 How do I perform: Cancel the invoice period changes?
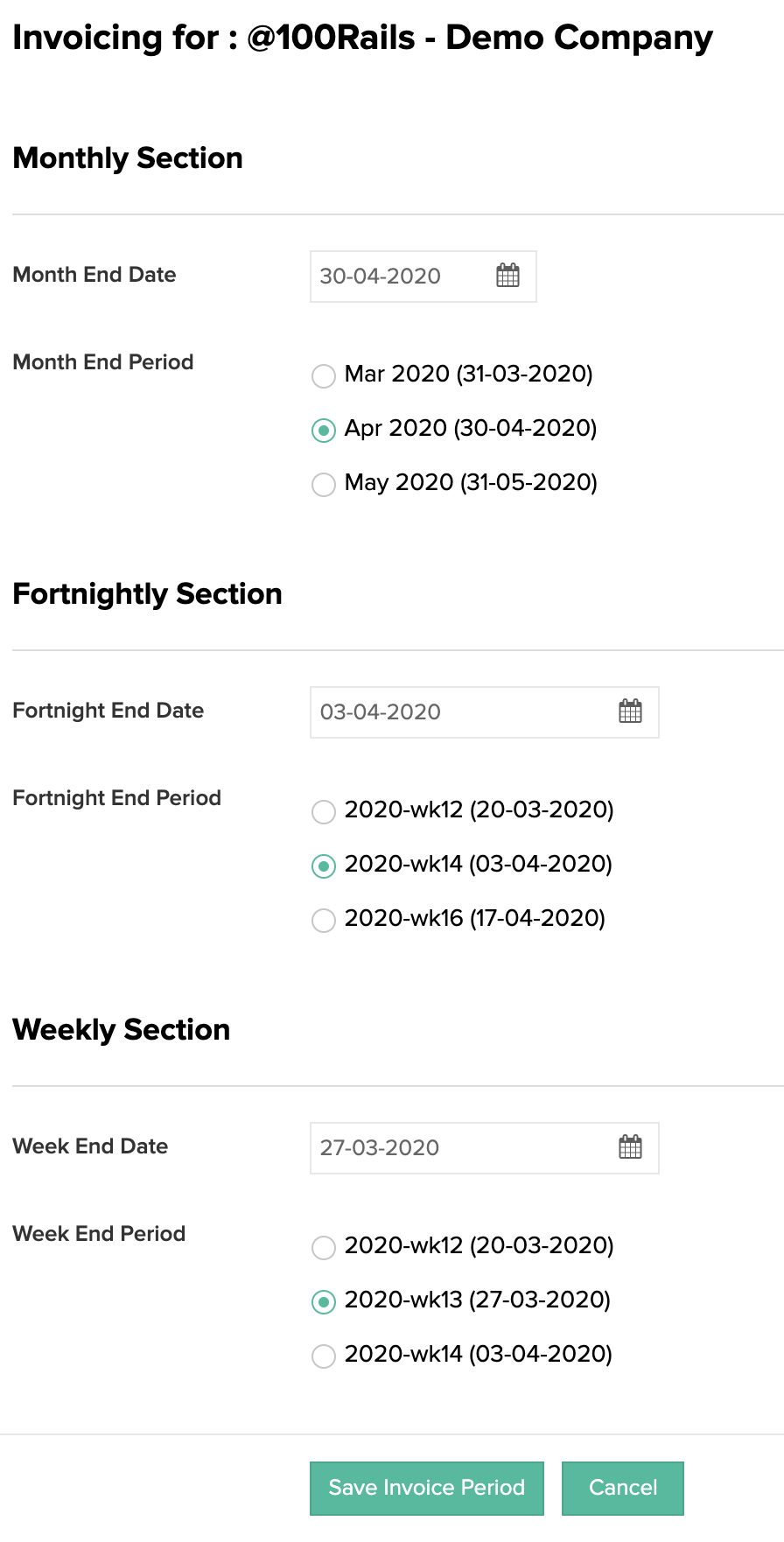coord(622,1488)
